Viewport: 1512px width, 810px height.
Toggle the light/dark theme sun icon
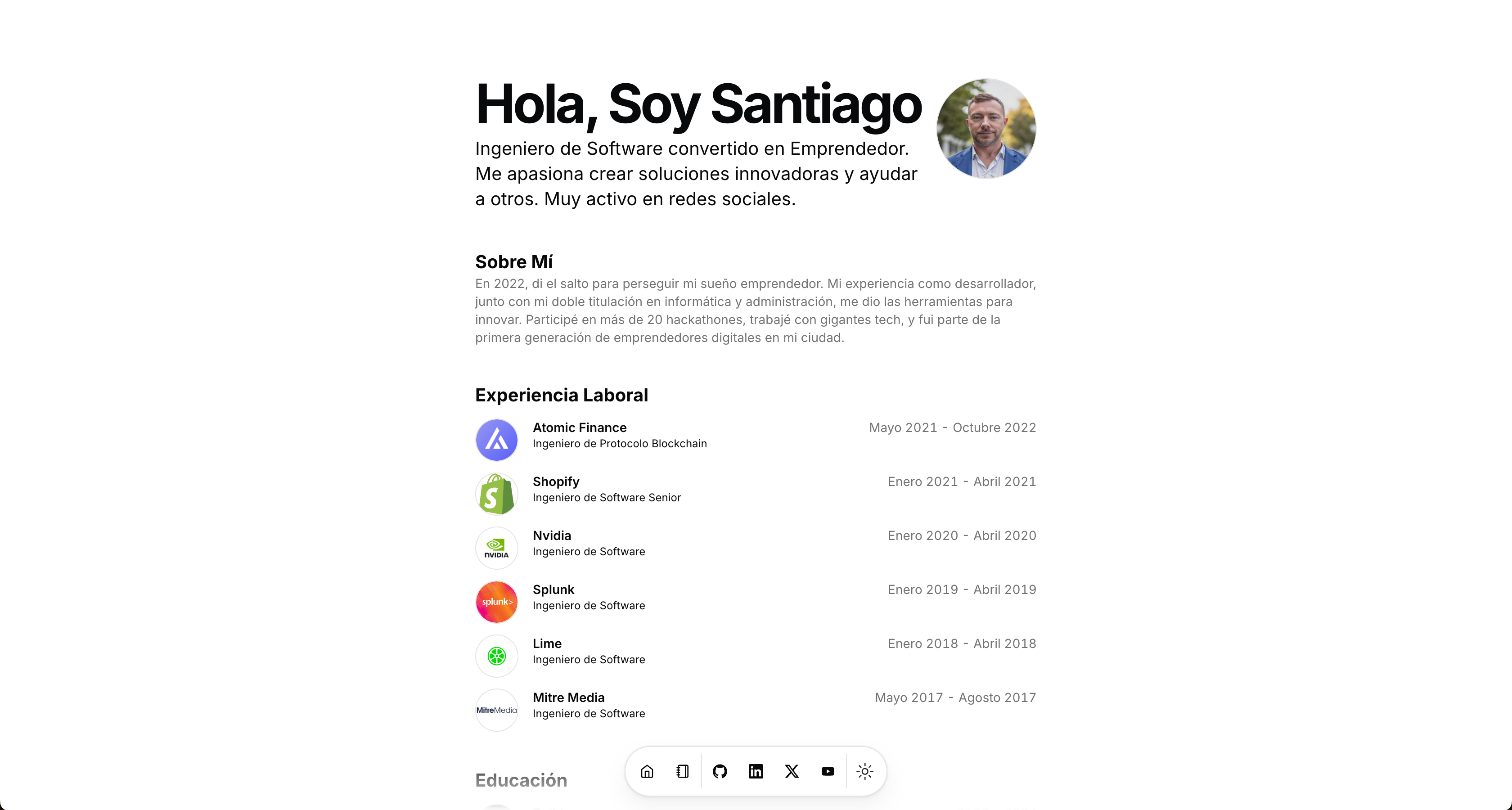[x=864, y=771]
